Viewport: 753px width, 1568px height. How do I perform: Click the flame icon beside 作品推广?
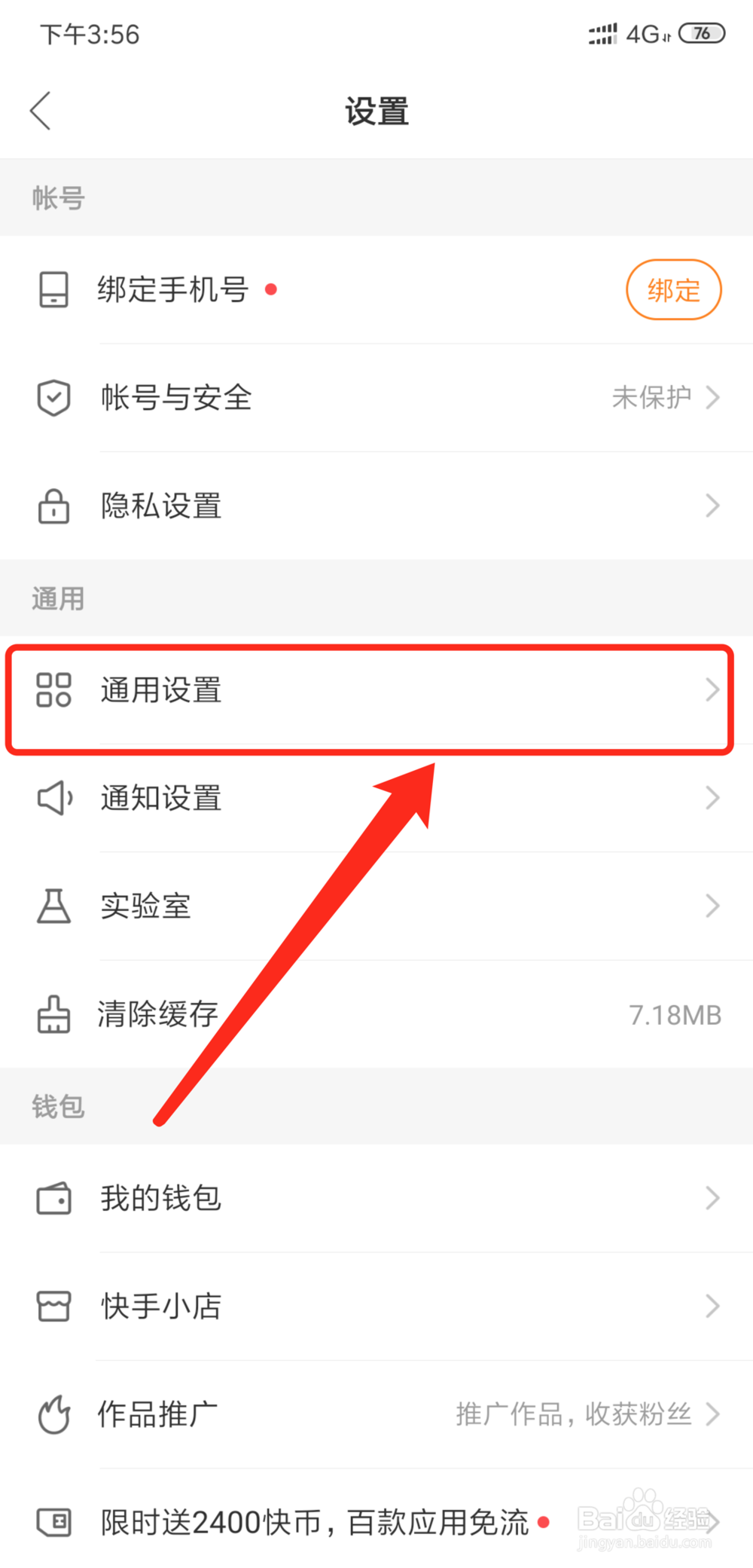click(x=52, y=1414)
